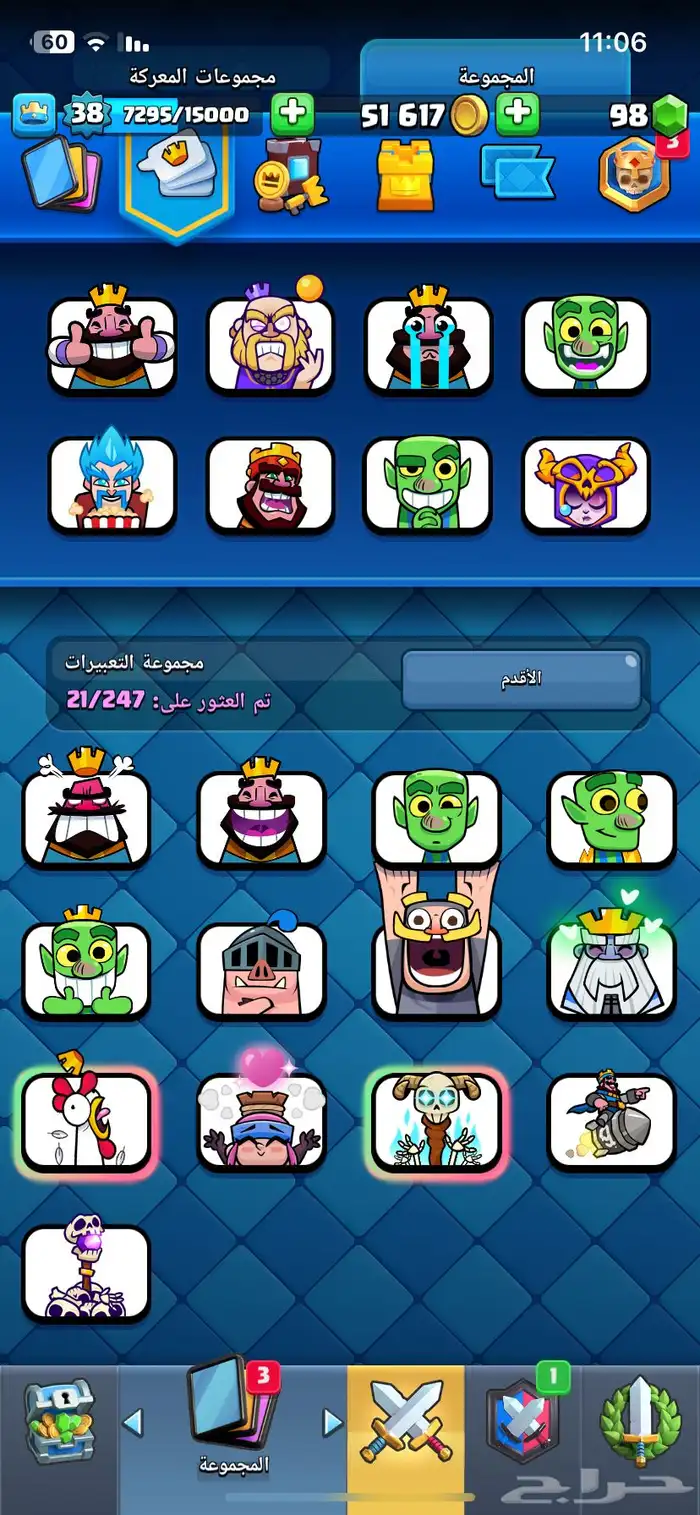Go to the next page right arrow
The width and height of the screenshot is (700, 1515).
[x=332, y=1421]
